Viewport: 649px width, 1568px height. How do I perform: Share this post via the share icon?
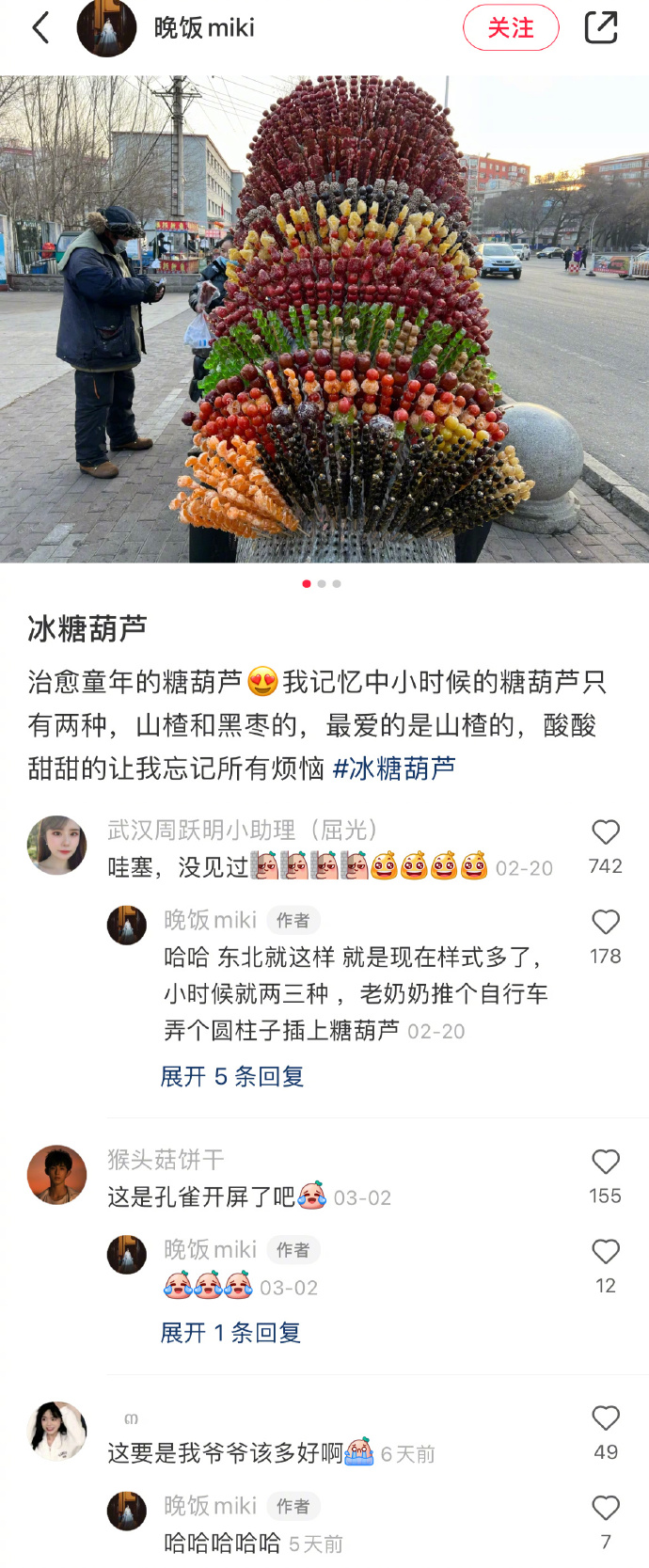point(600,28)
